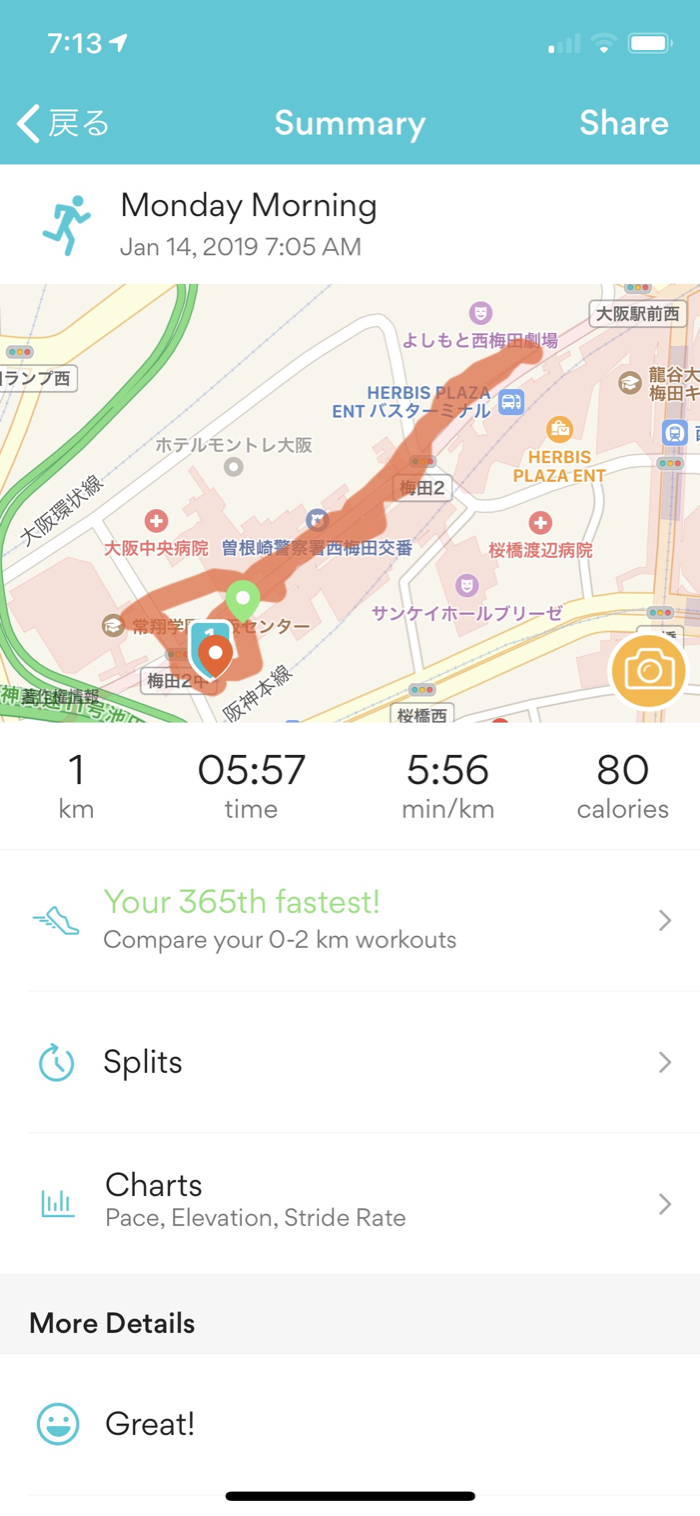The width and height of the screenshot is (700, 1516).
Task: Go back using the 戻る button
Action: tap(63, 124)
